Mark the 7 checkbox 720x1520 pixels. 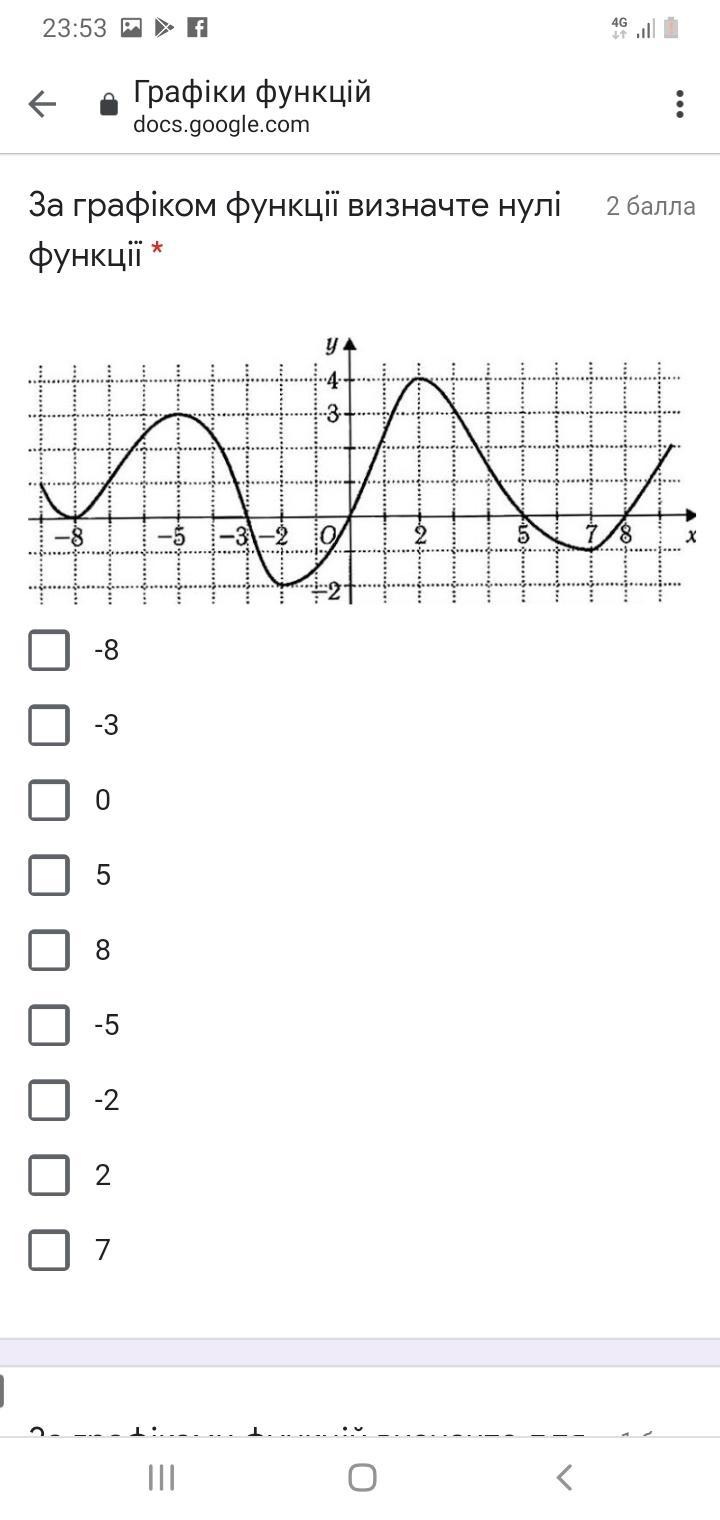click(49, 1250)
